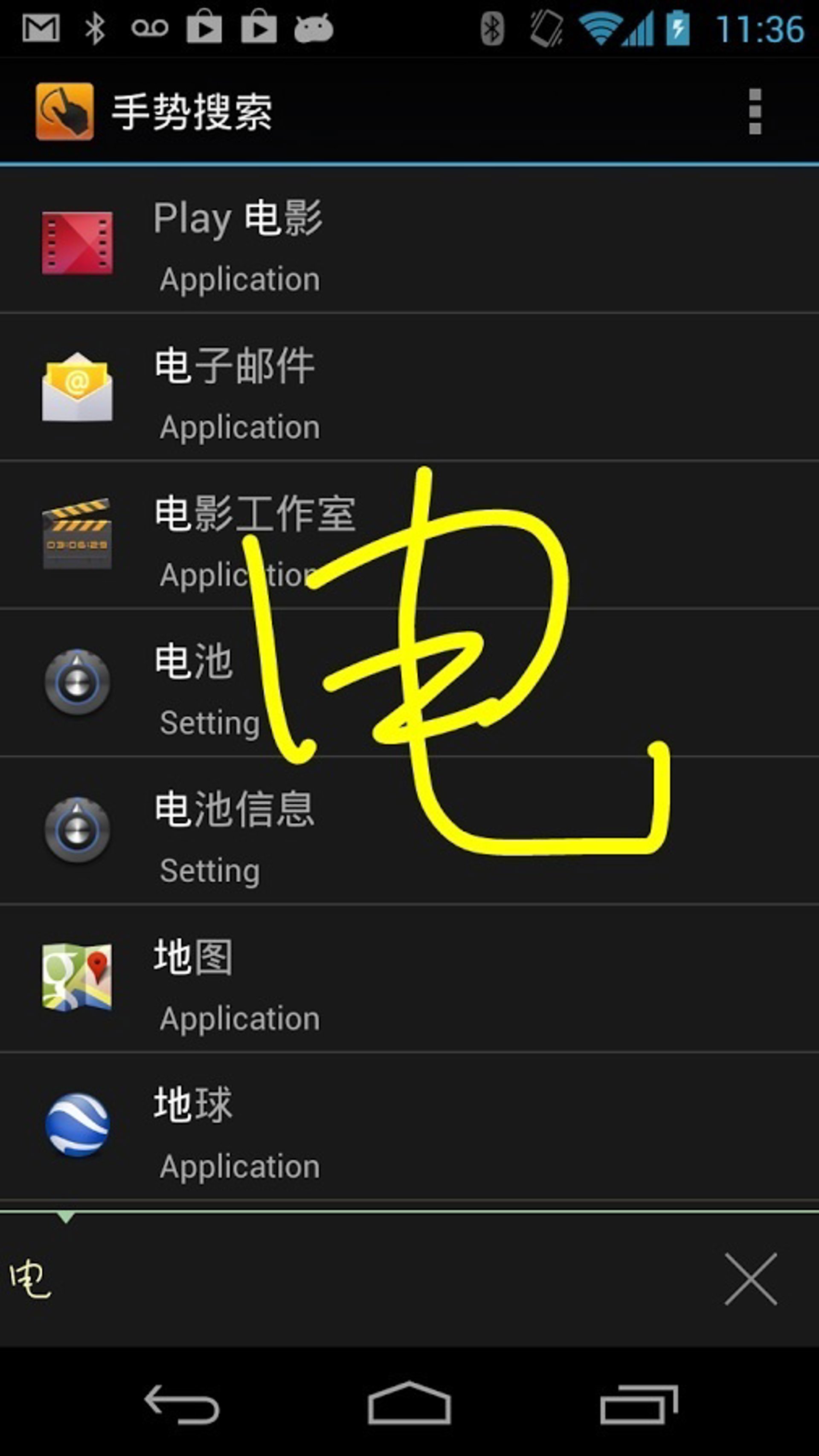Tap the 手势搜索 app icon

pos(64,111)
